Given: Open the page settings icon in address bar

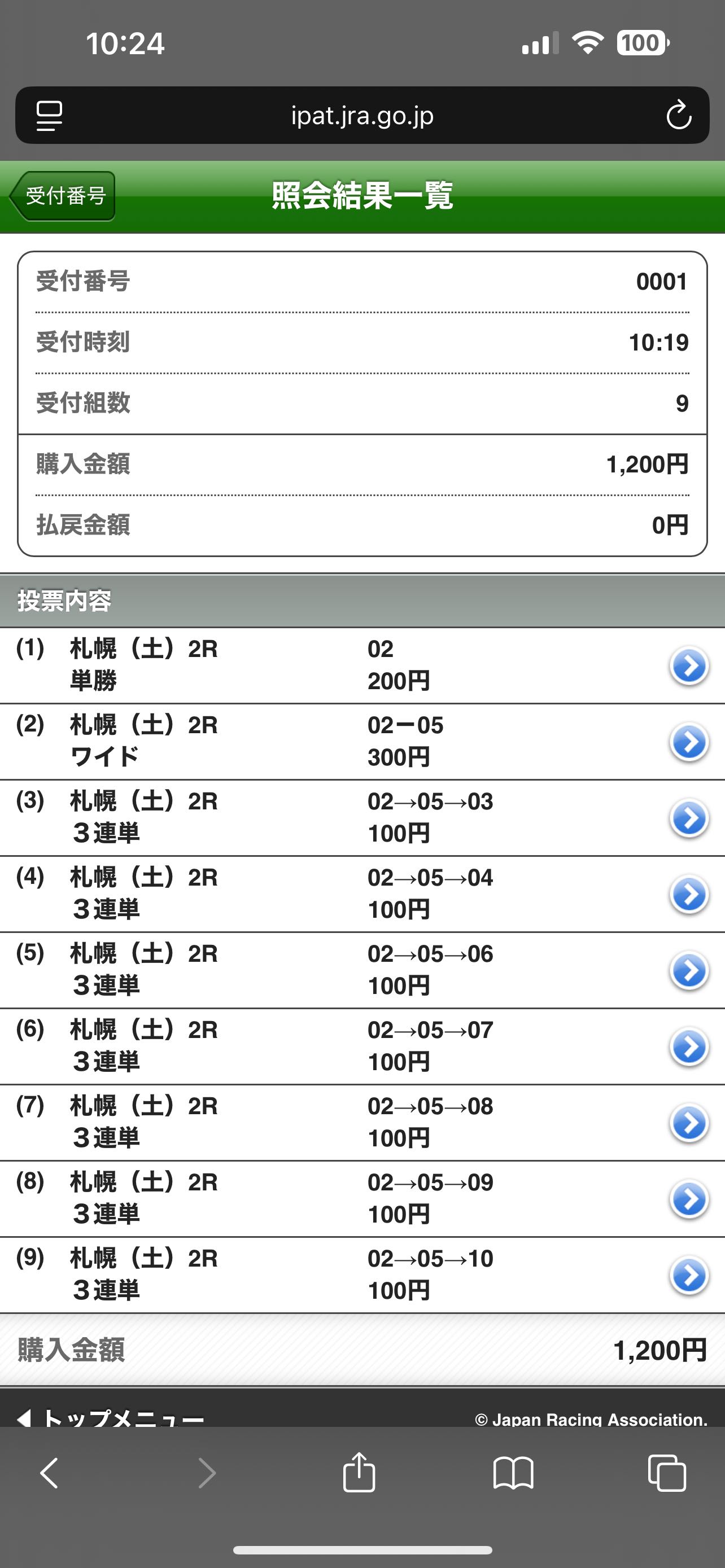Looking at the screenshot, I should point(49,116).
